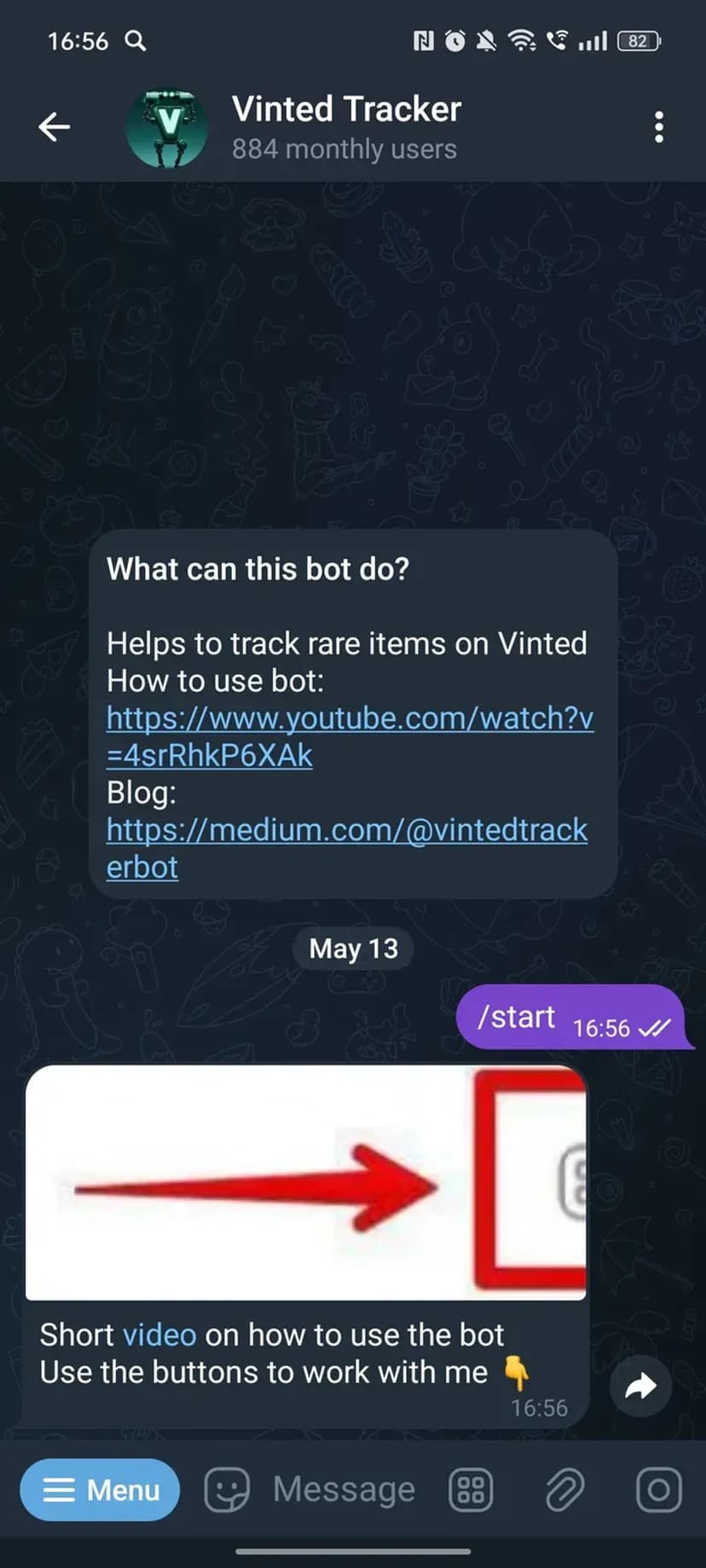Open the three-dot overflow menu
This screenshot has width=706, height=1568.
coord(658,127)
